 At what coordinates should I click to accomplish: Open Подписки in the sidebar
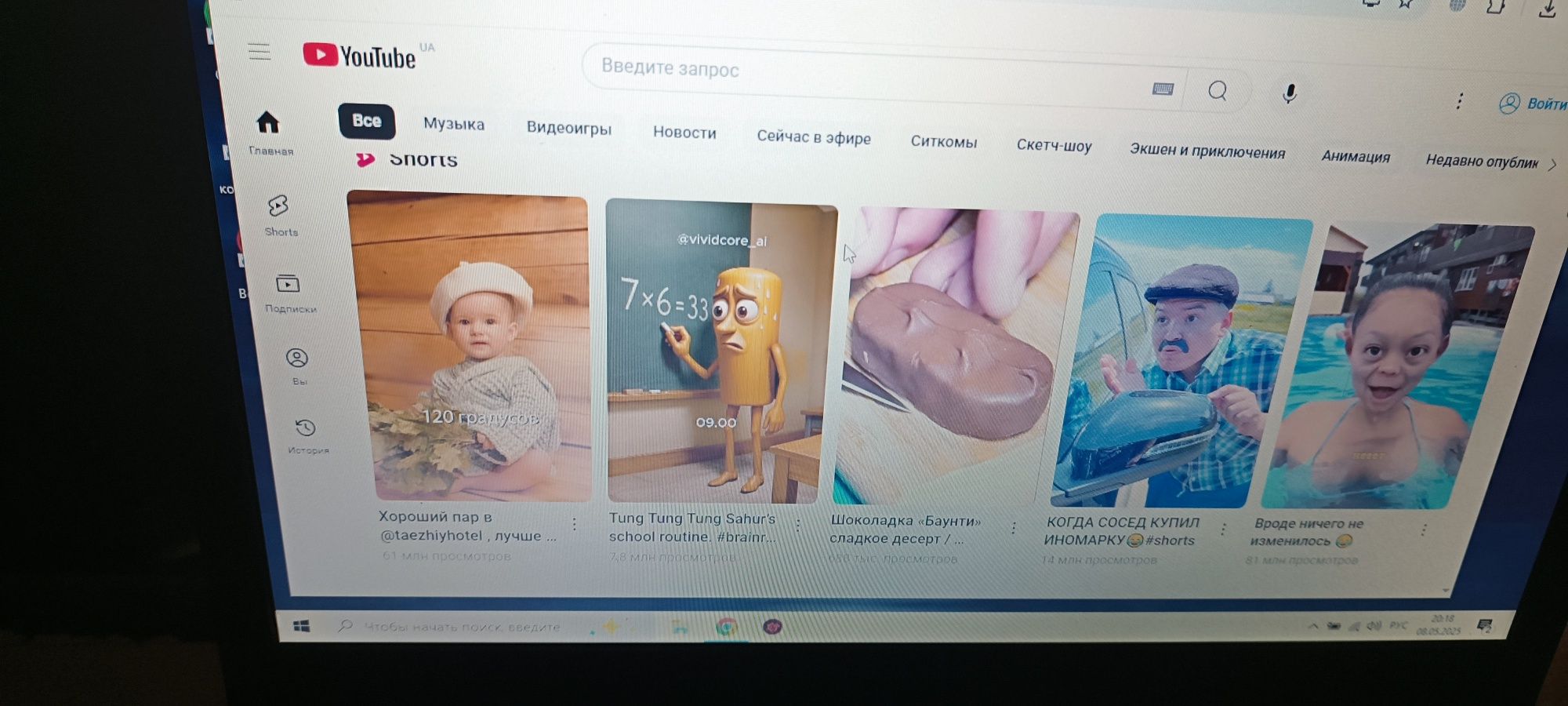coord(289,293)
